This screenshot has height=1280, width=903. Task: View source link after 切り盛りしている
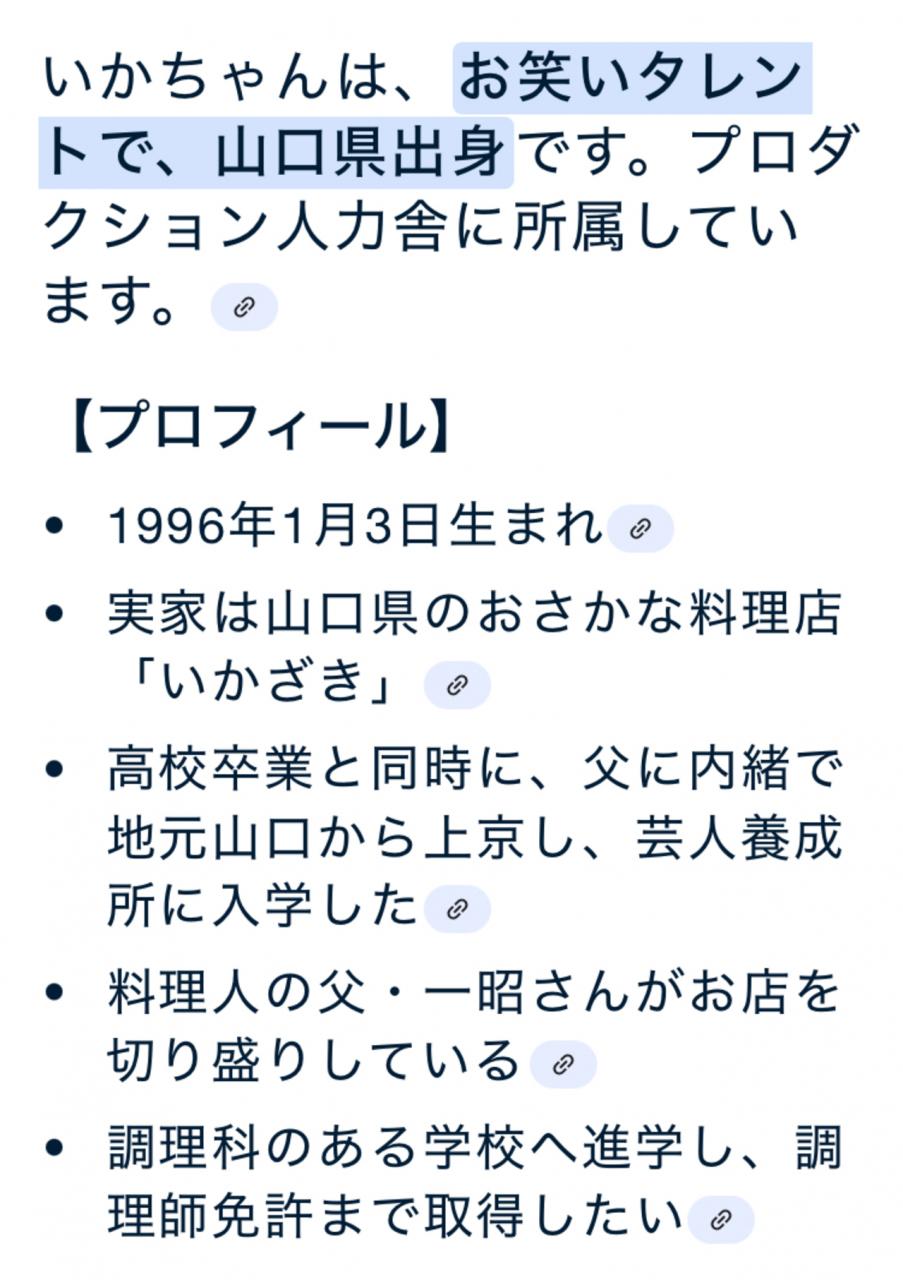(563, 1064)
